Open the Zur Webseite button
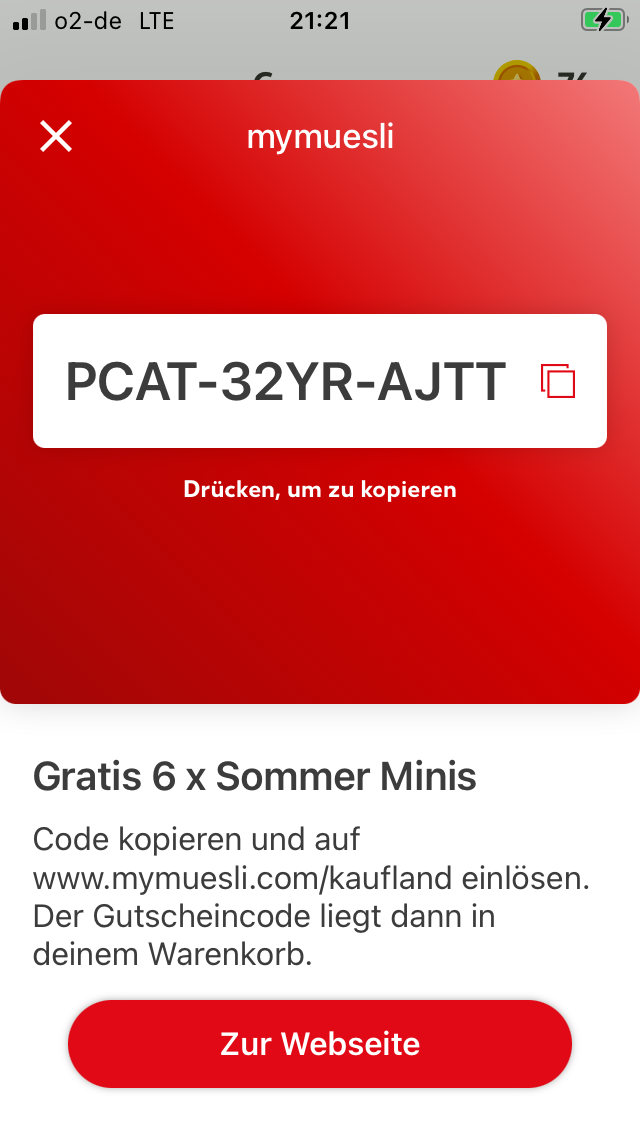640x1136 pixels. [320, 1044]
